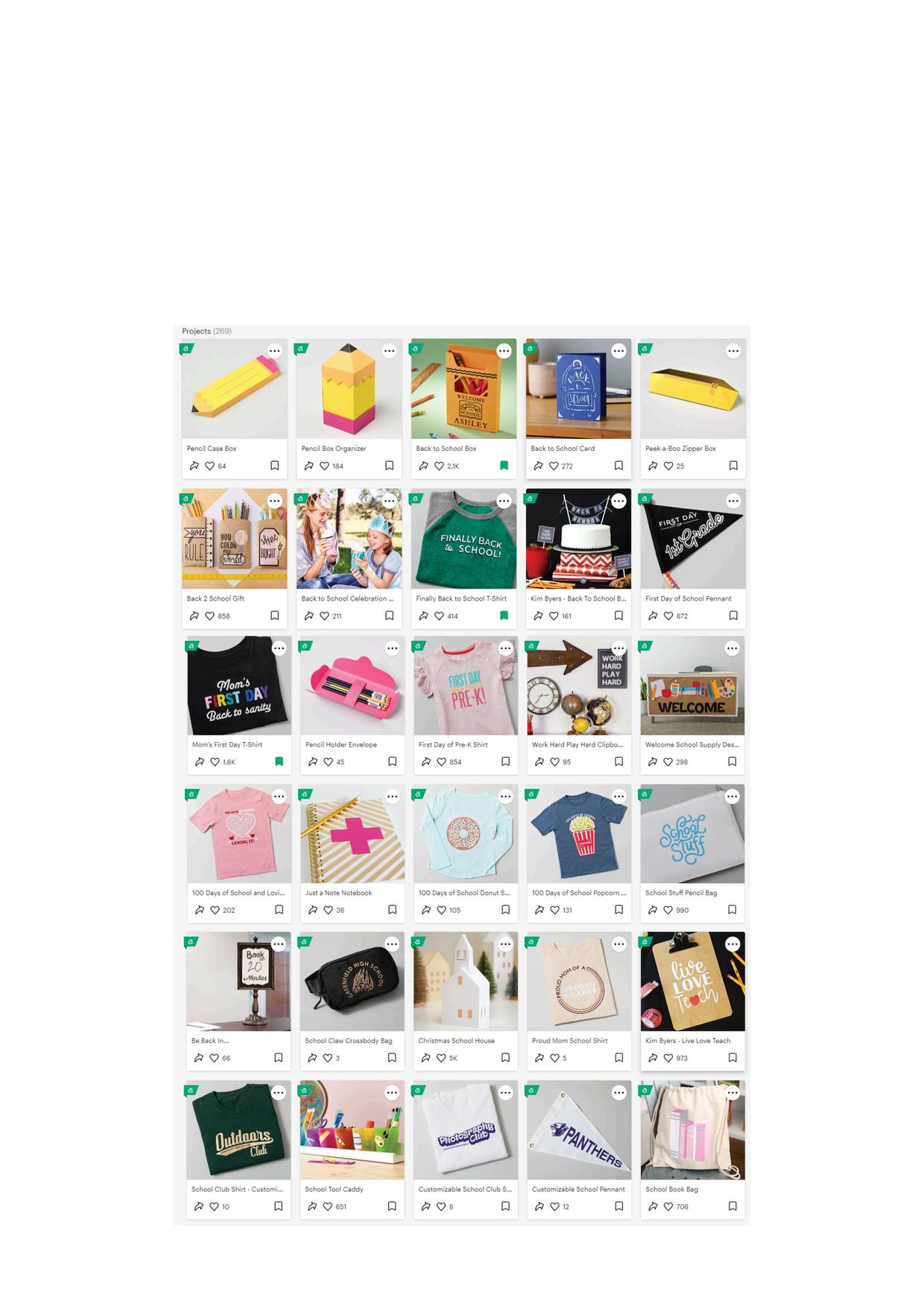Share the Pencil Holder Envelope project
924x1307 pixels.
pos(312,762)
